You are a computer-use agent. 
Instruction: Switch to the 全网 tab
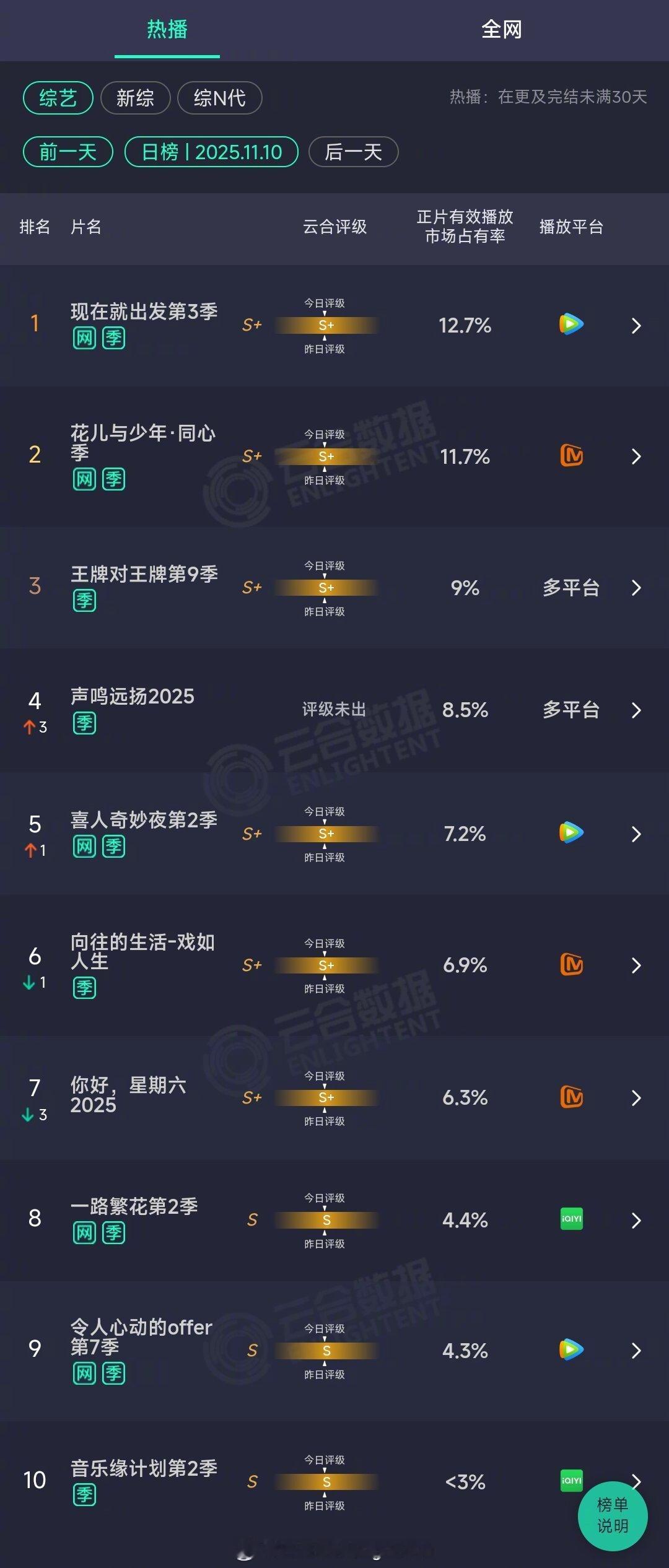point(502,31)
